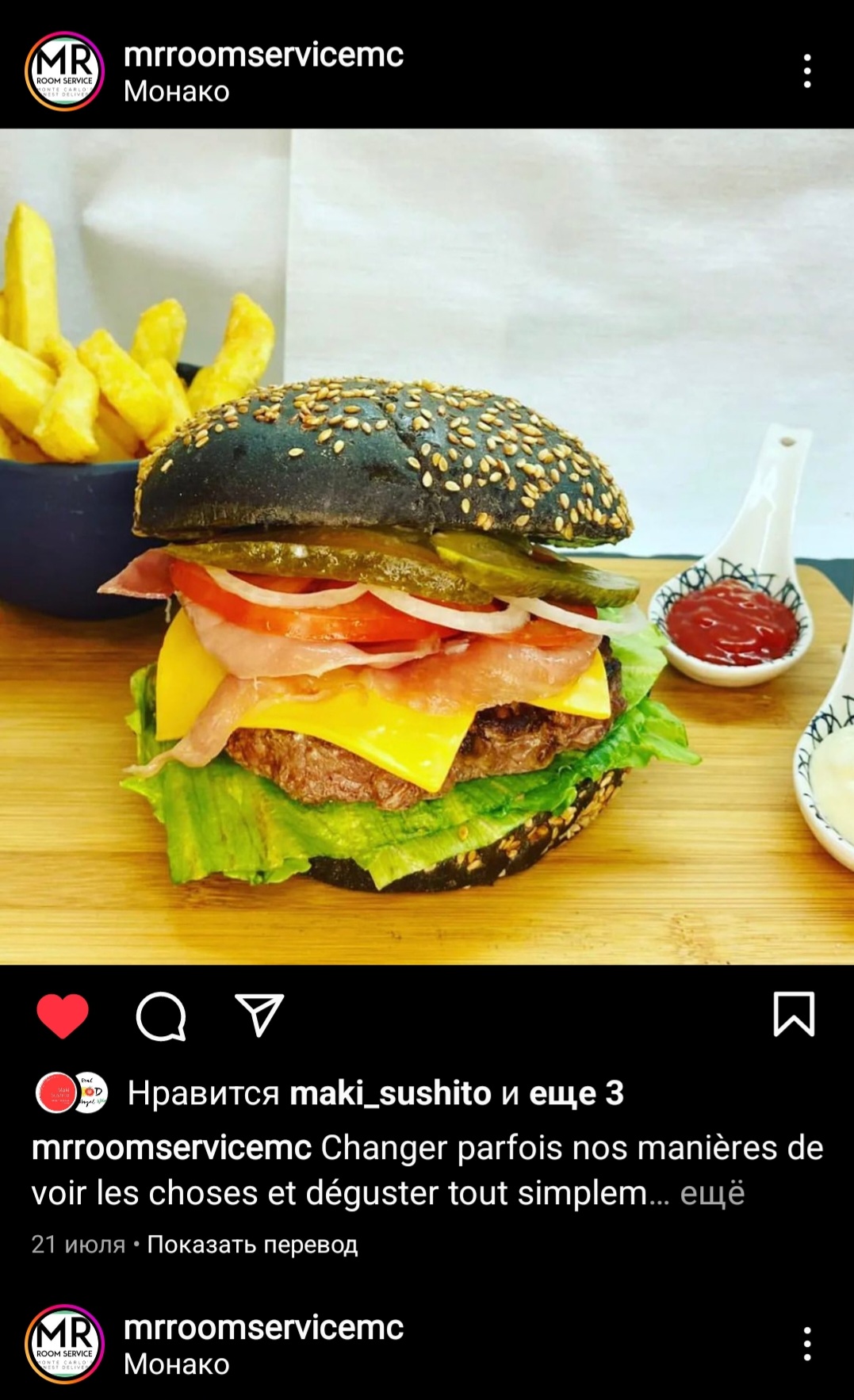Open the maki_sushito profile from the likes line
Viewport: 854px width, 1400px height.
[390, 1093]
